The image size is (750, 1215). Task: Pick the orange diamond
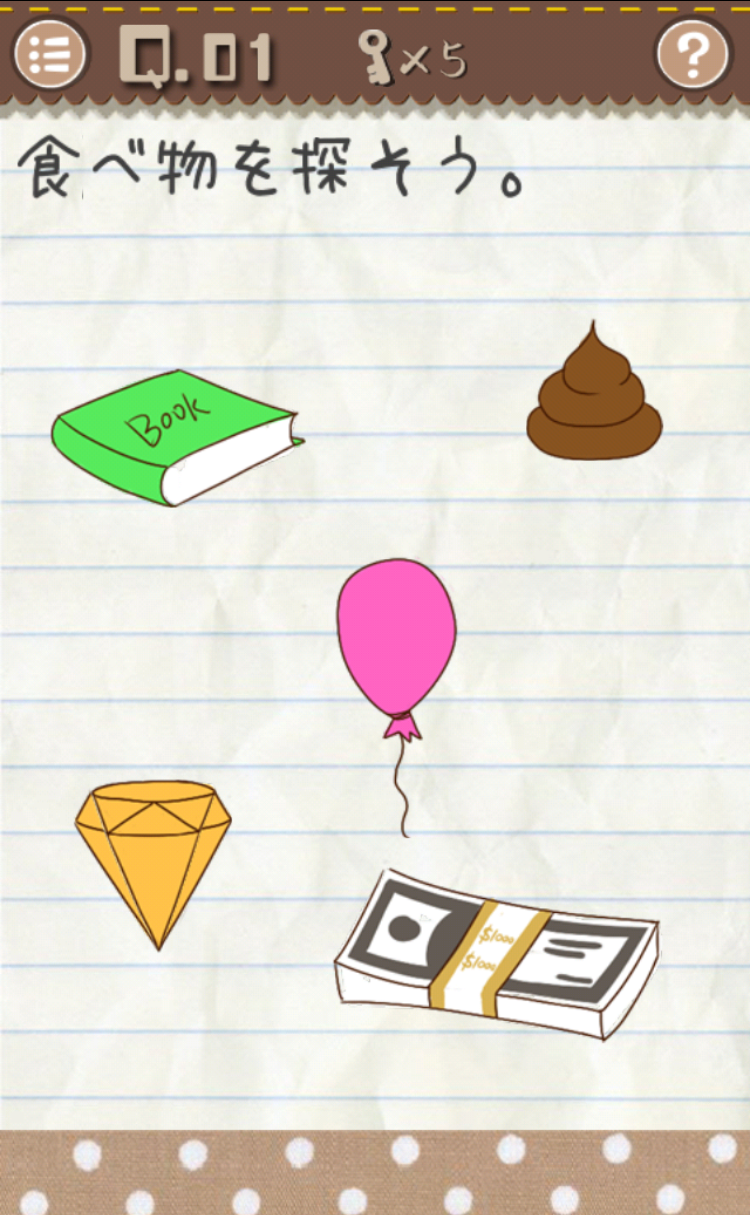pyautogui.click(x=153, y=850)
